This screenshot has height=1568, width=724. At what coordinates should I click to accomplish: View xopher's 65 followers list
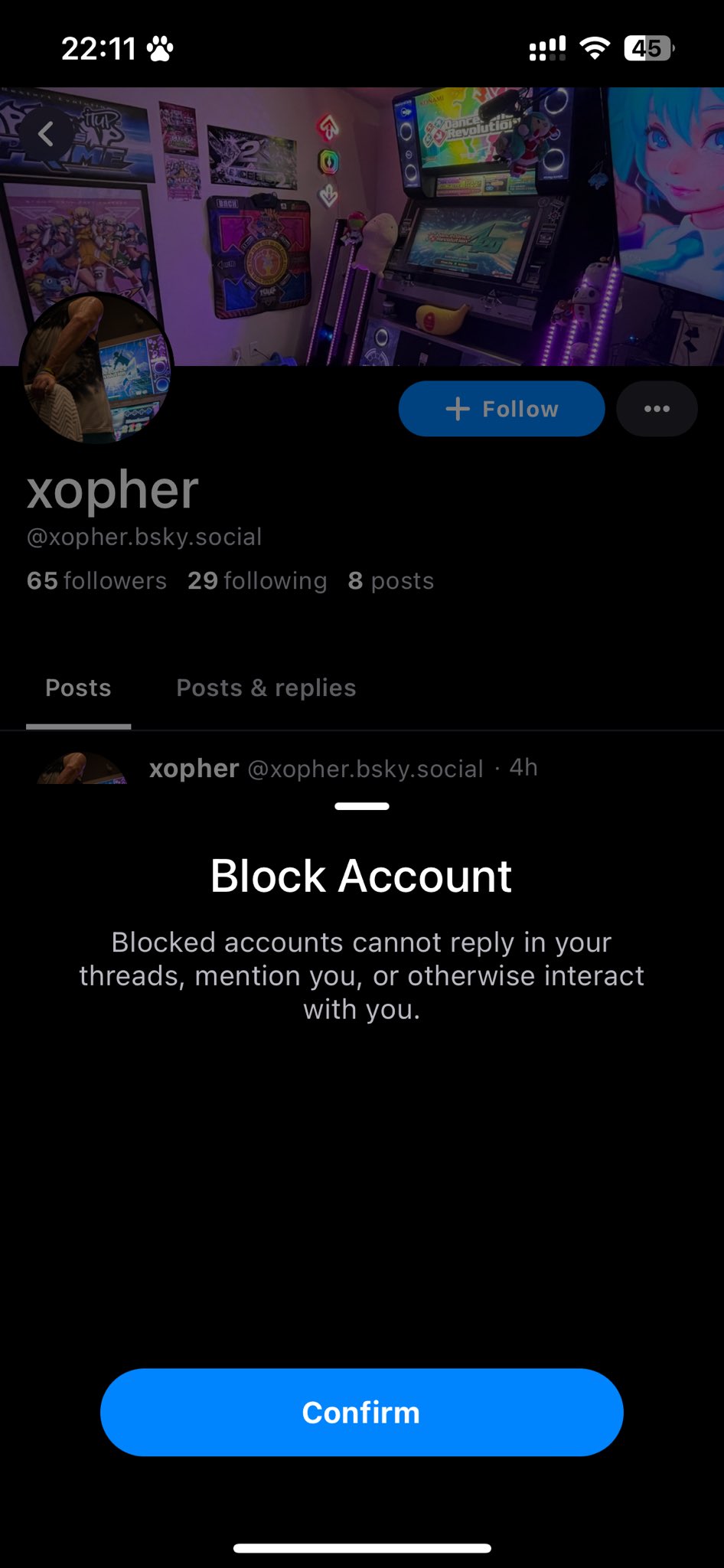click(x=96, y=581)
